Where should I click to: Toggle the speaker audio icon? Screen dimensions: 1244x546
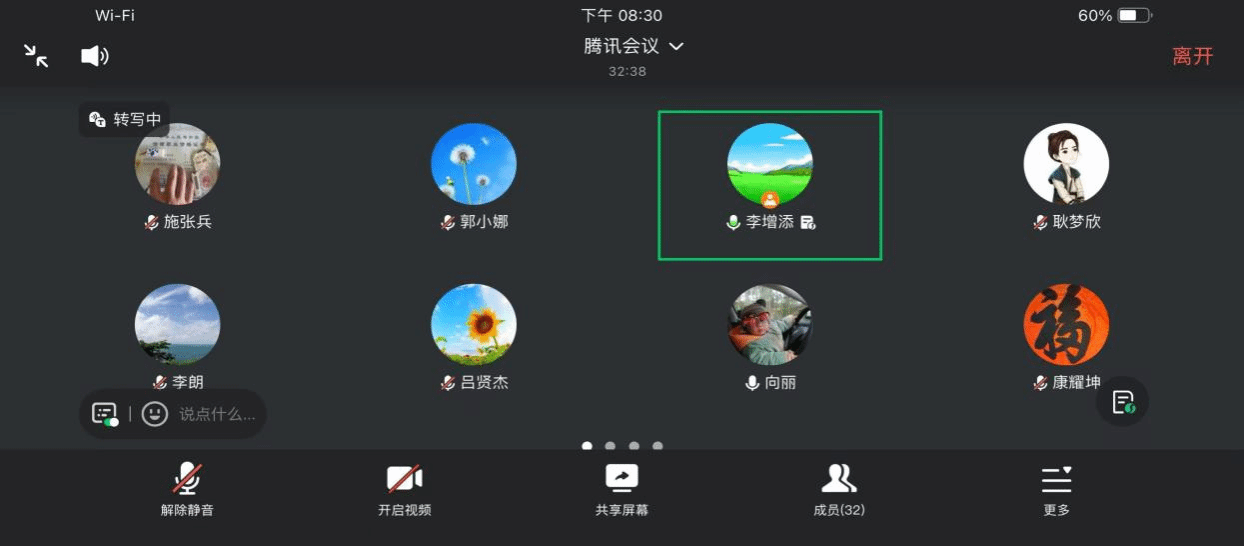coord(94,56)
